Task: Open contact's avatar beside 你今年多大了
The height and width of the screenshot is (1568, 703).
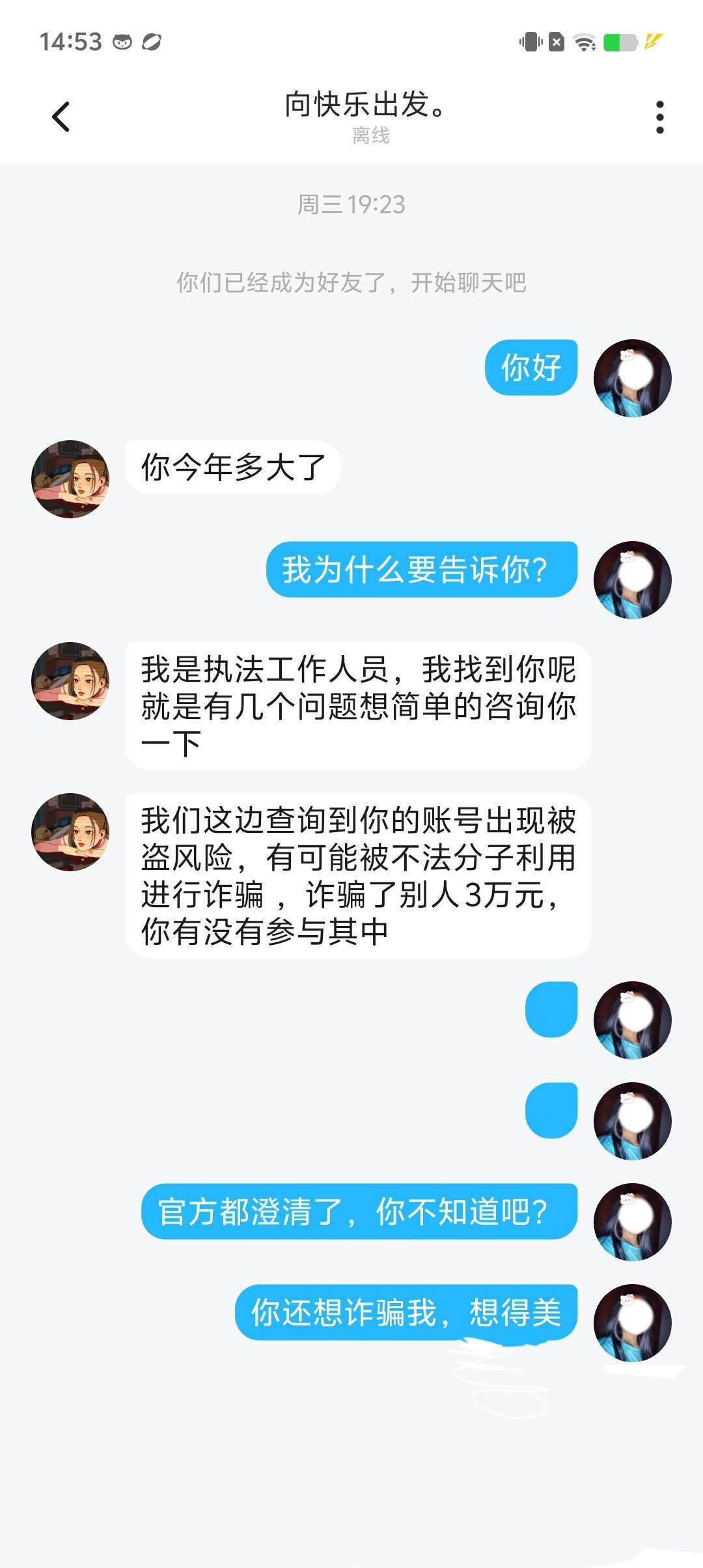Action: click(x=70, y=479)
